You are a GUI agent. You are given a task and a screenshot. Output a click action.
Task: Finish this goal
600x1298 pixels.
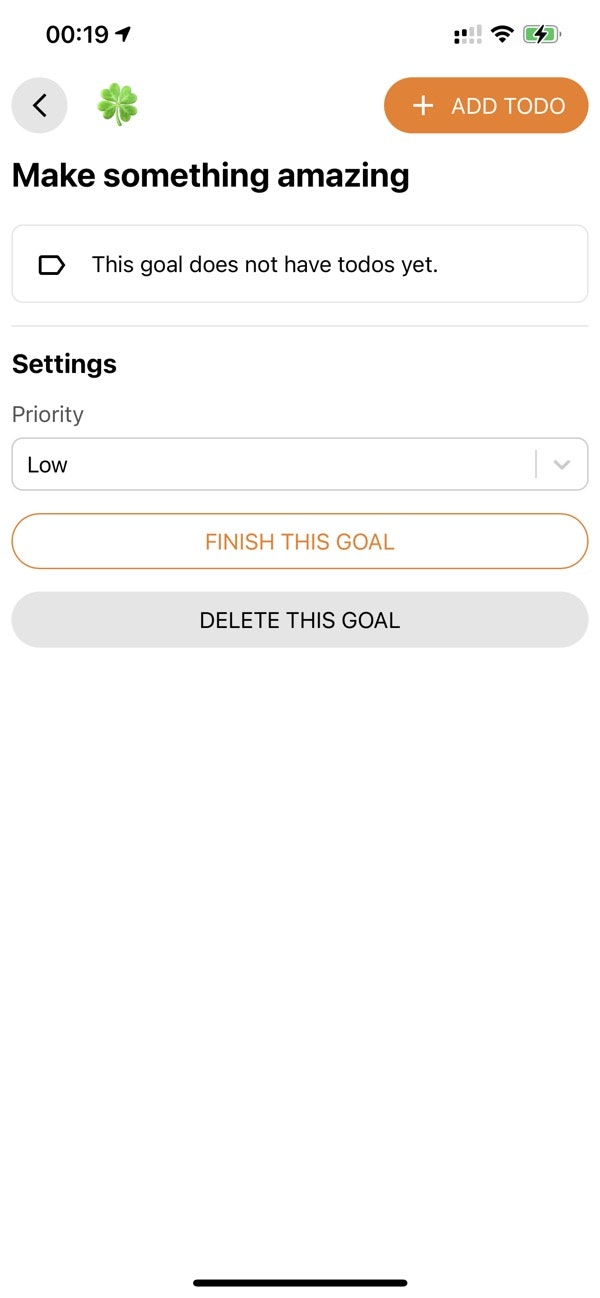[300, 541]
